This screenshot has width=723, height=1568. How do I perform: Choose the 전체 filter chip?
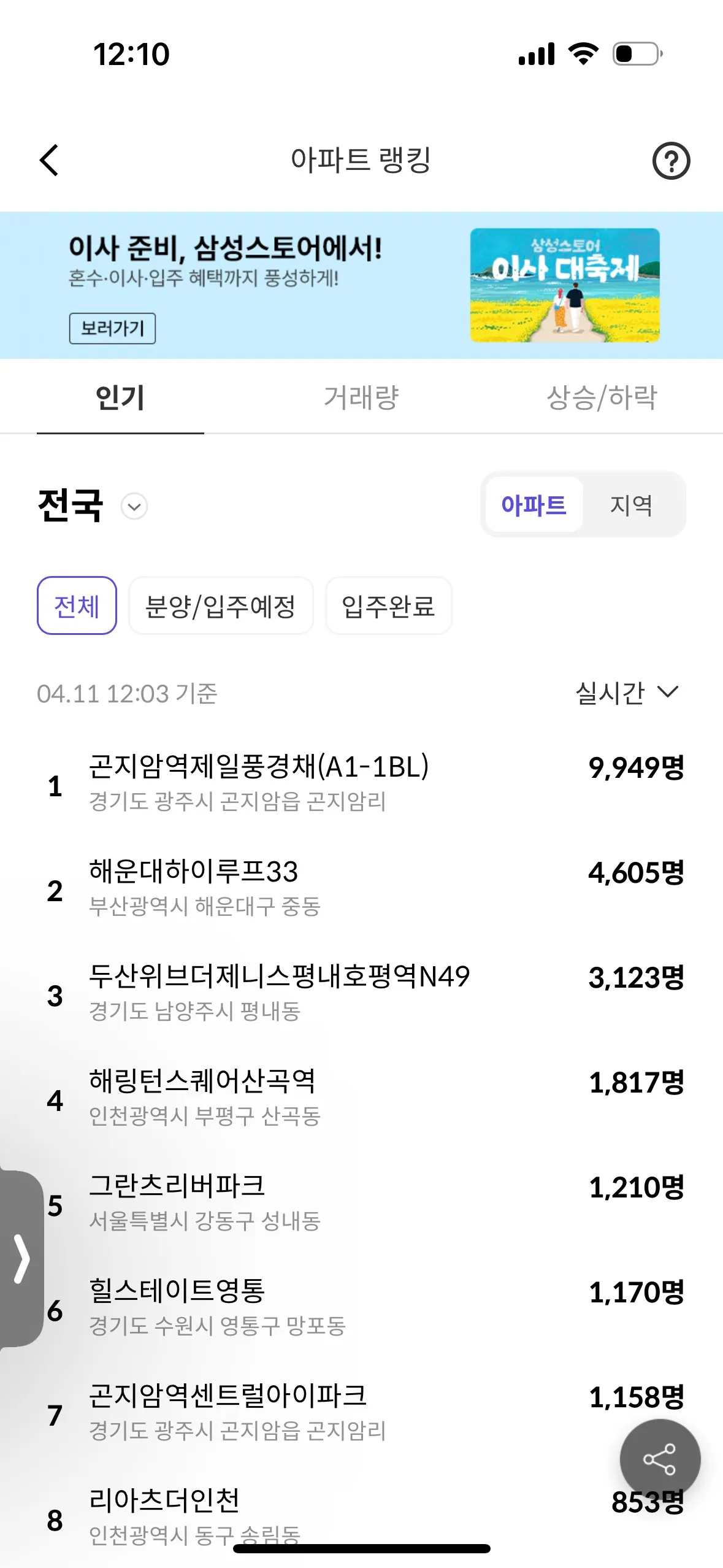pos(77,606)
